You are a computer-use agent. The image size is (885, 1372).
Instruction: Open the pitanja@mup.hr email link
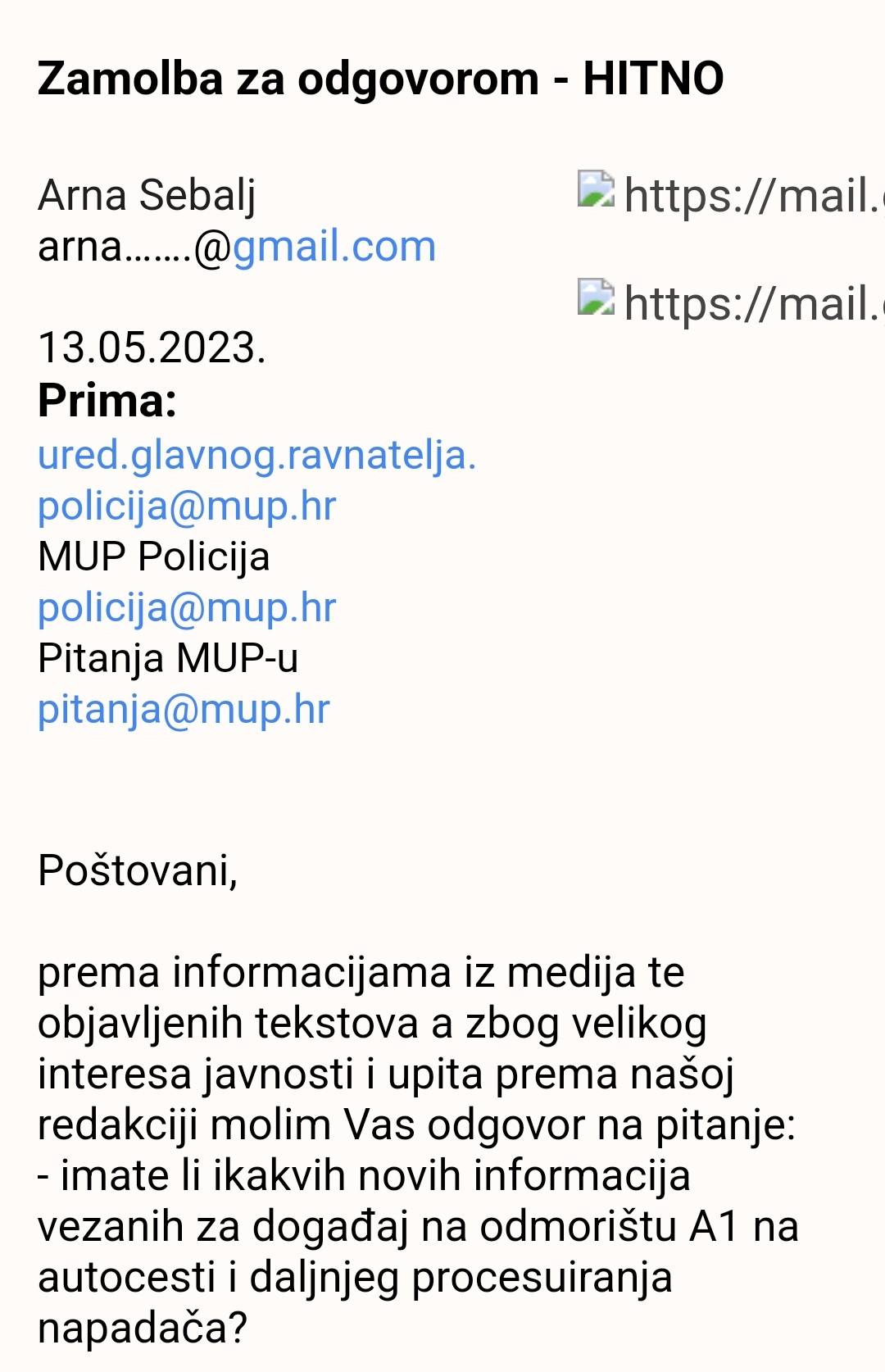184,710
